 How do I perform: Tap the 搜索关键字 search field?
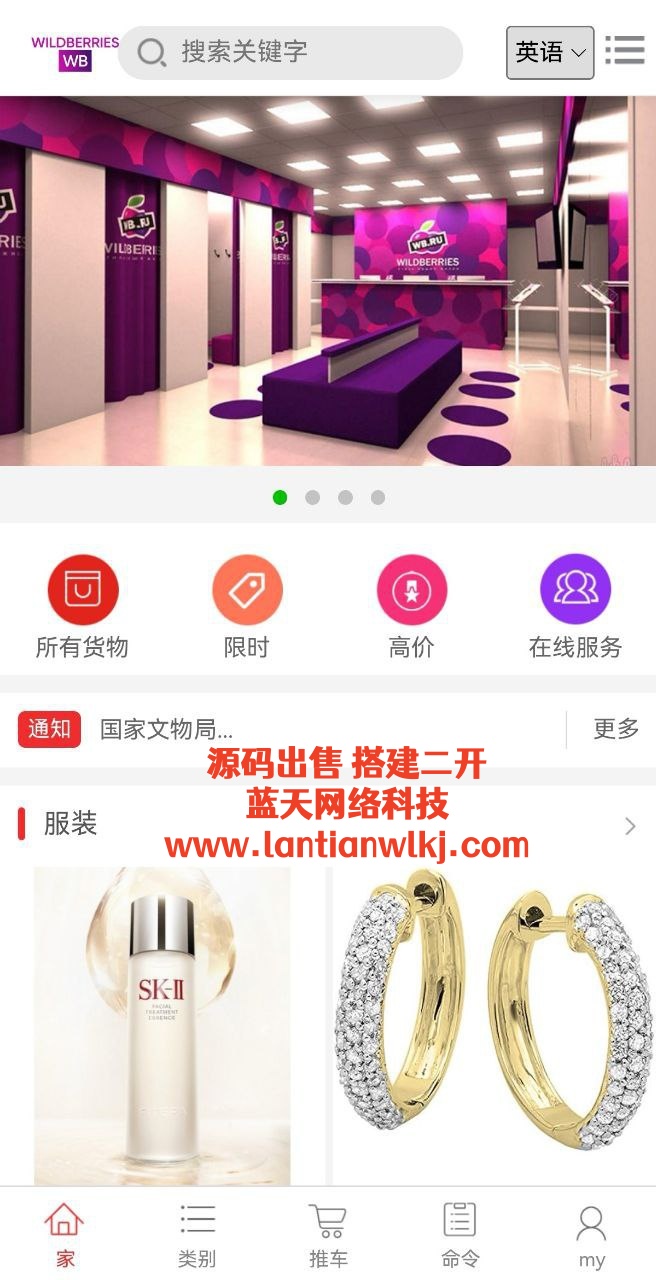300,52
